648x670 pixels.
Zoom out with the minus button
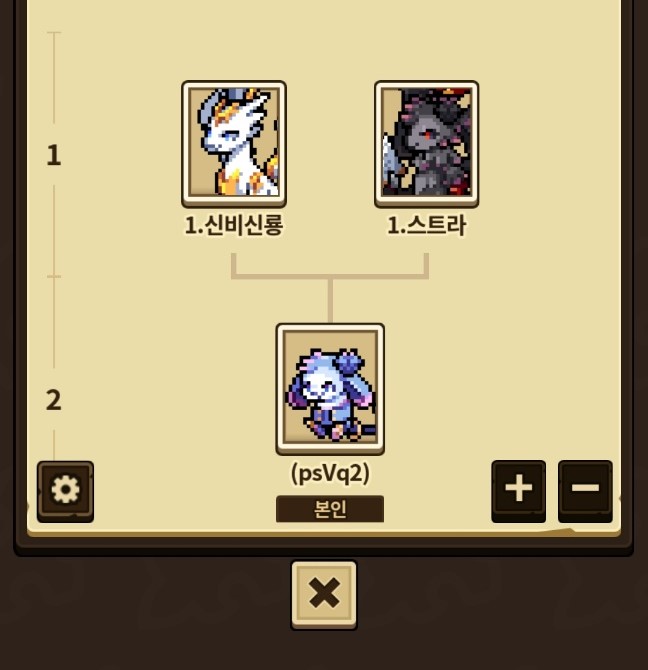[x=585, y=488]
